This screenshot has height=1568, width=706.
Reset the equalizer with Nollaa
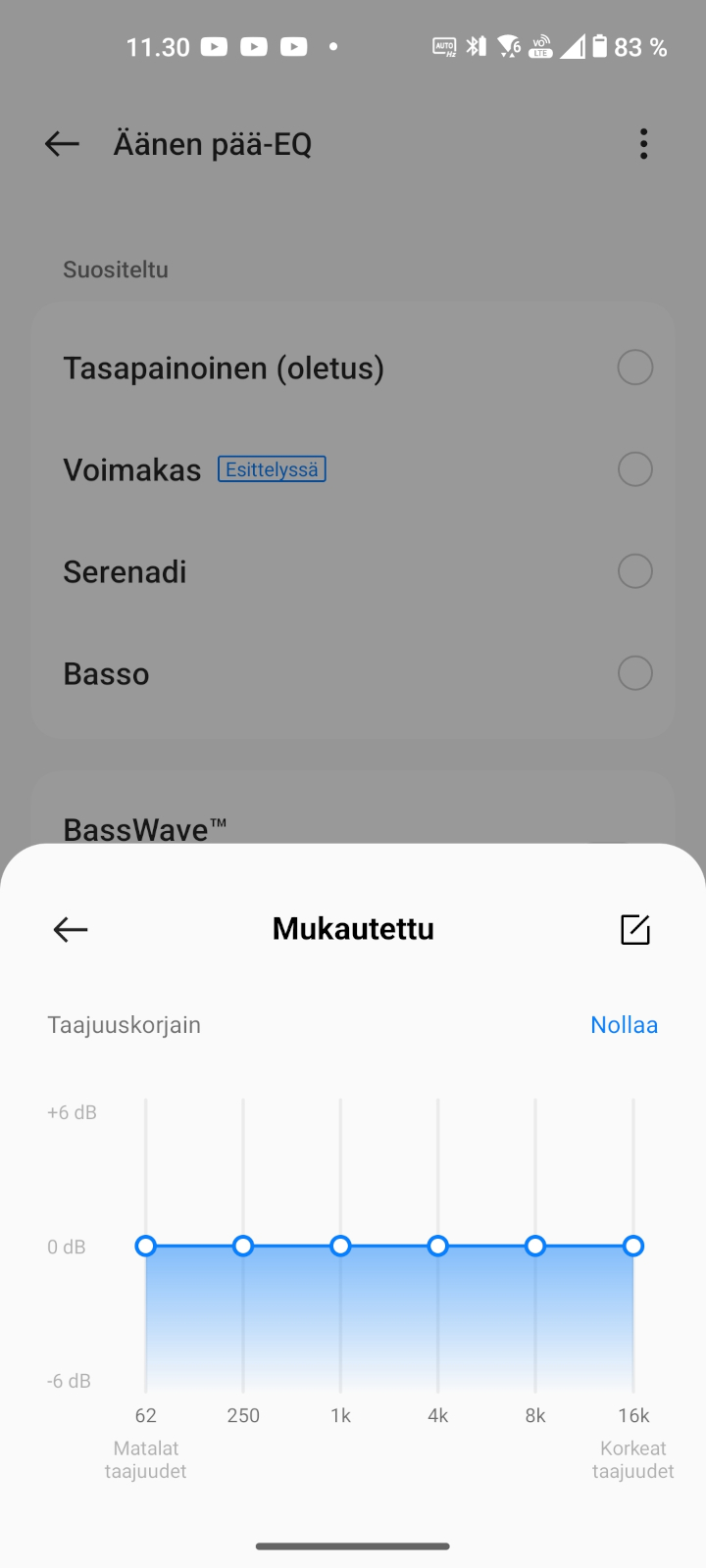[x=624, y=1025]
